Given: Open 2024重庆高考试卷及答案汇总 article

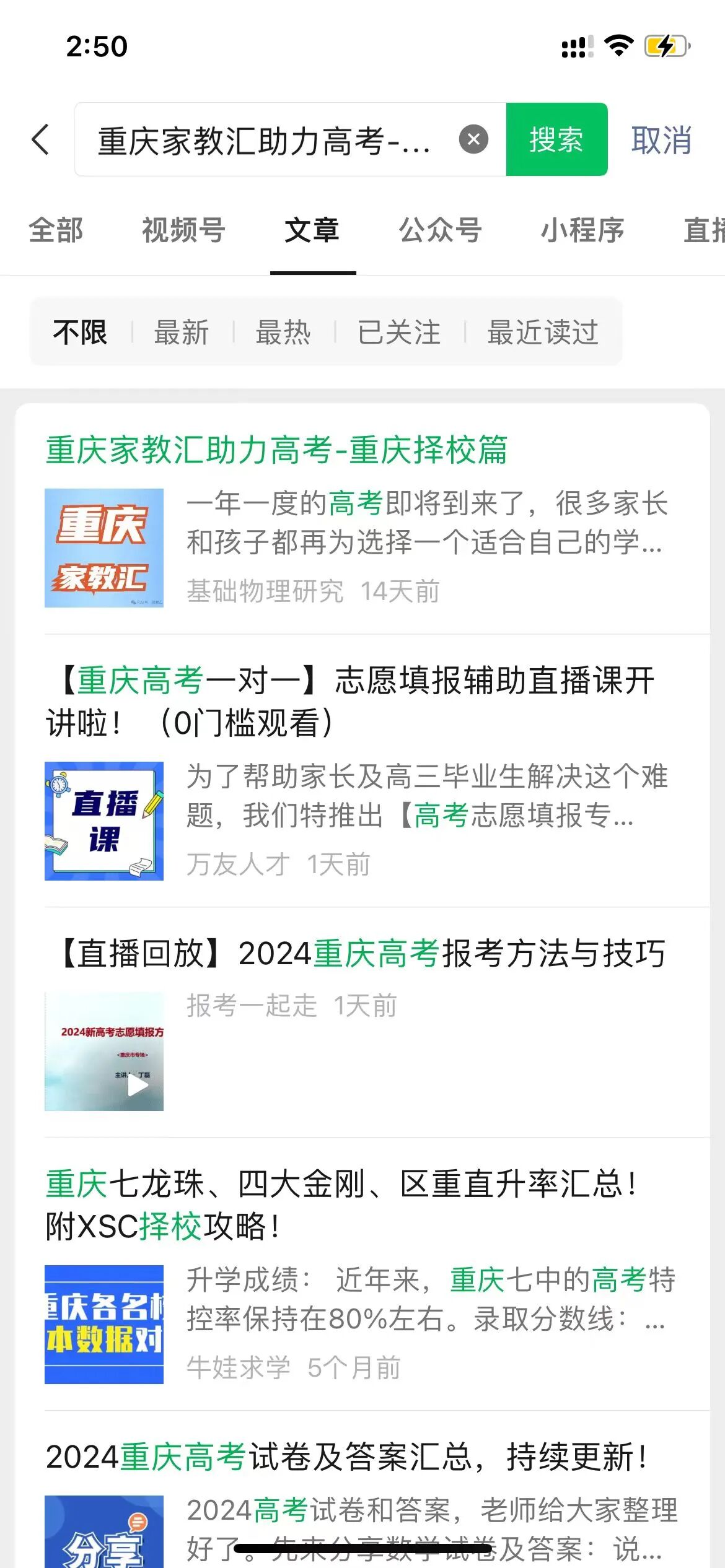Looking at the screenshot, I should pyautogui.click(x=347, y=1457).
